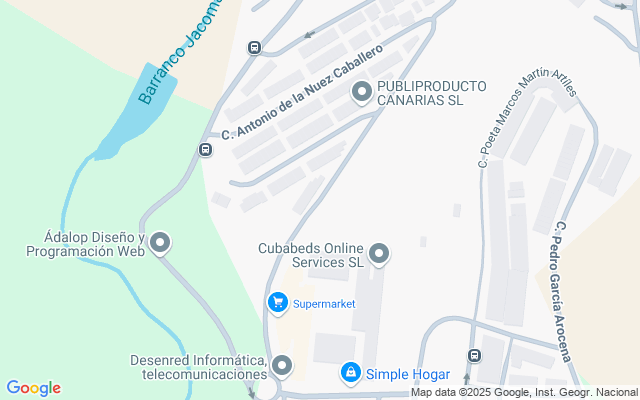
Task: Open the PUBLIPRODUCTO CANARIAS SL place marker
Action: (x=362, y=93)
